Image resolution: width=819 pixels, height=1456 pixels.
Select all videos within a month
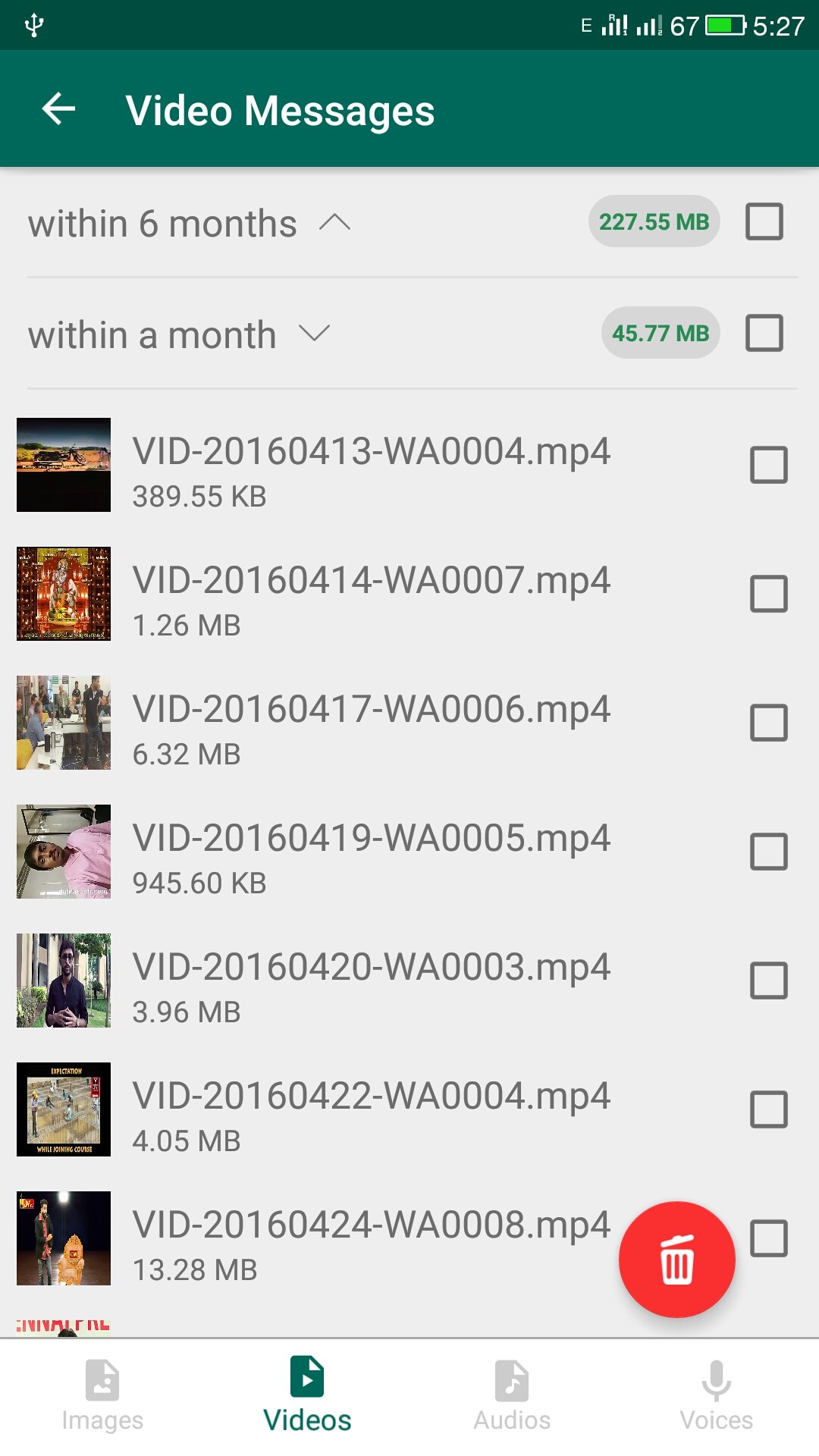click(x=764, y=333)
